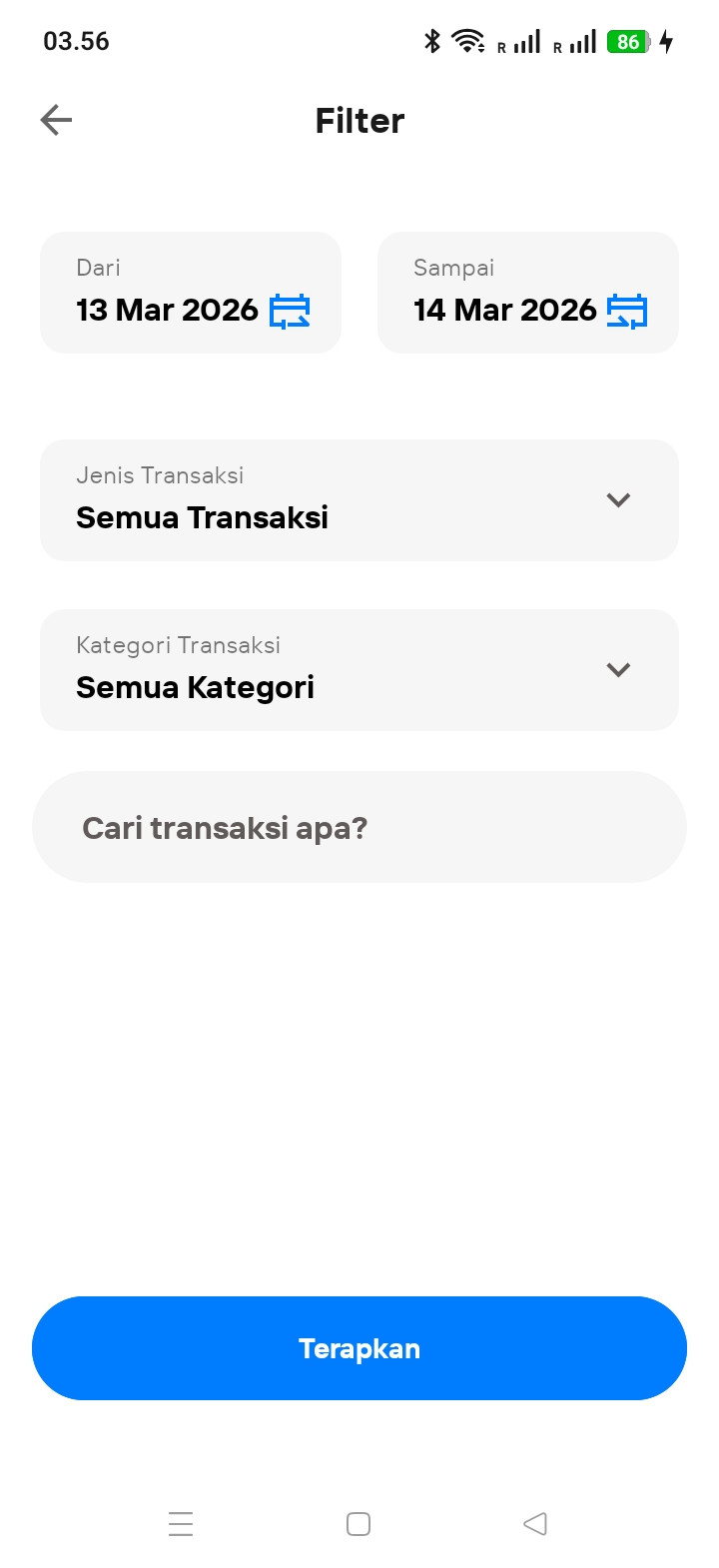Tap the Cari transaksi apa search field

(359, 827)
